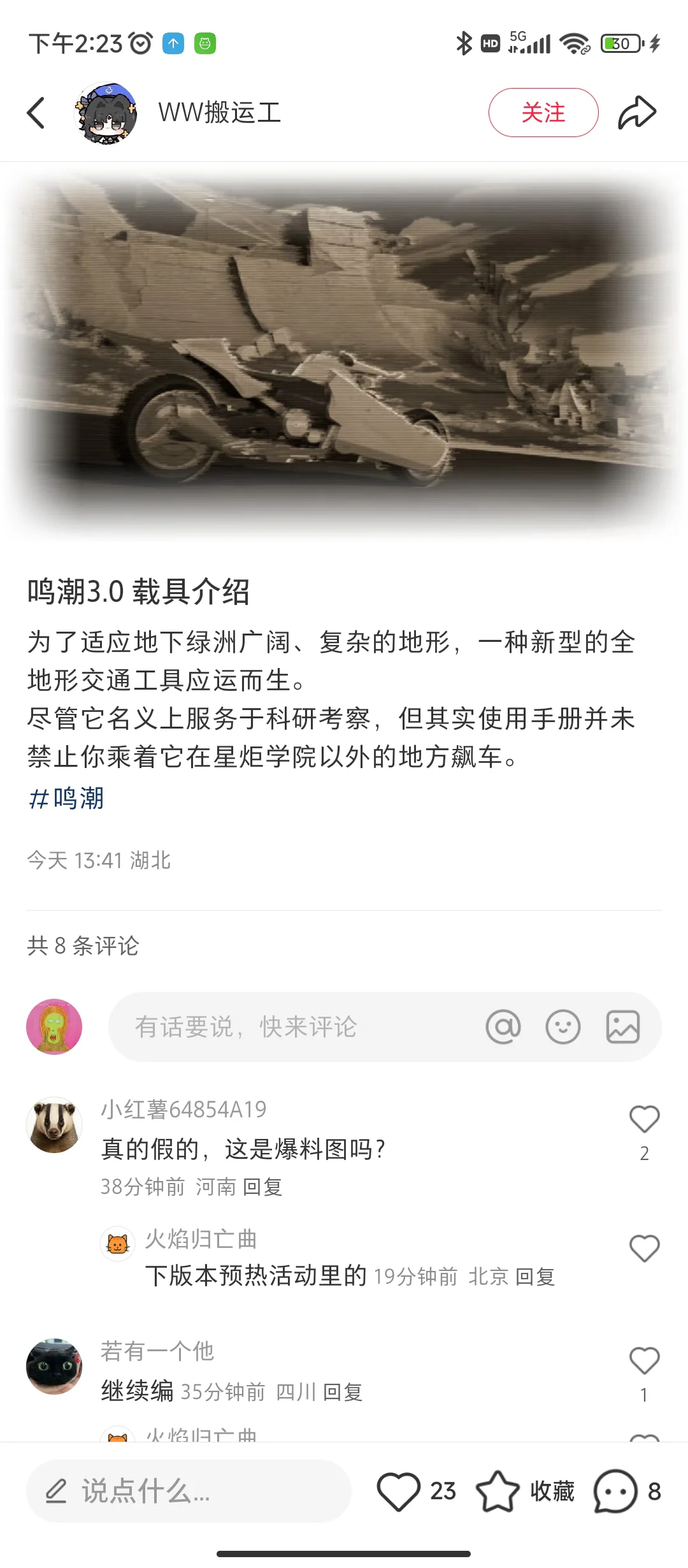Reply to 火焰归亡曲's 下版本预热活动里的
This screenshot has height=1568, width=688.
click(534, 1277)
